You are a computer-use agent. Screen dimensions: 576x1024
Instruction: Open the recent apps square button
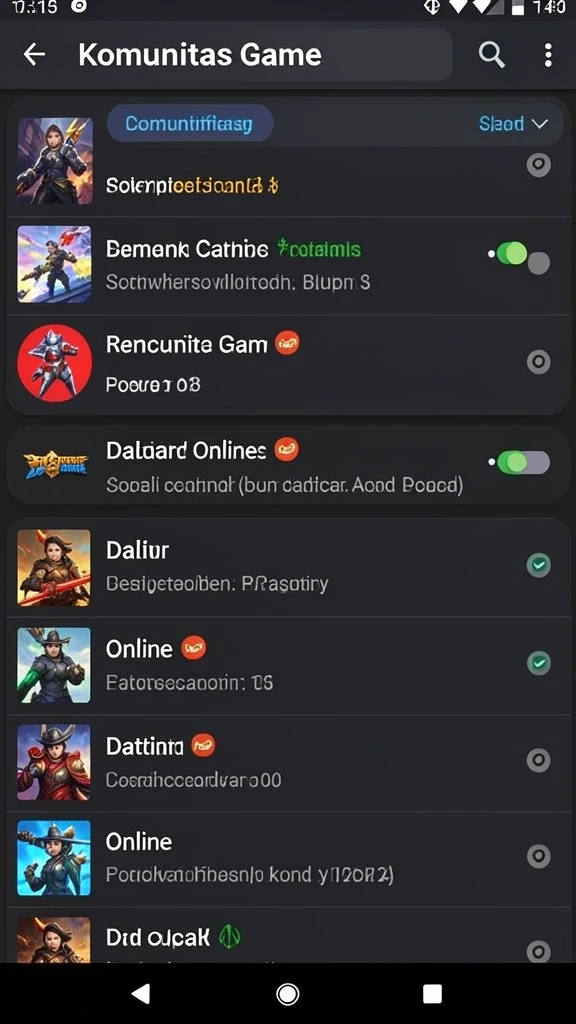coord(432,994)
